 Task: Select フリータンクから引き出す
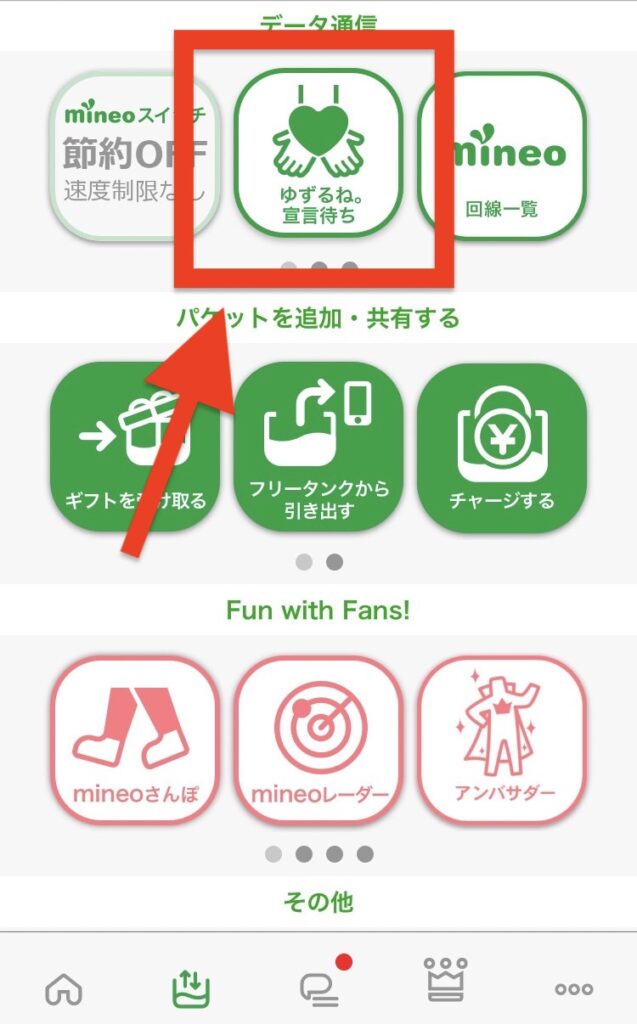tap(318, 447)
